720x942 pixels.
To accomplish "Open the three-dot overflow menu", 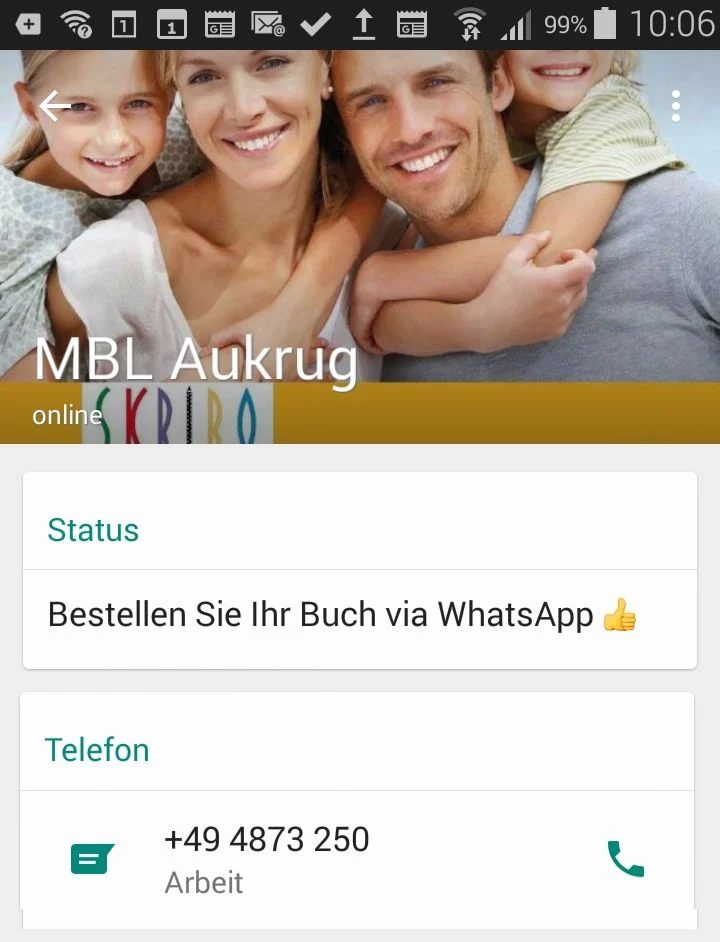I will click(x=676, y=106).
